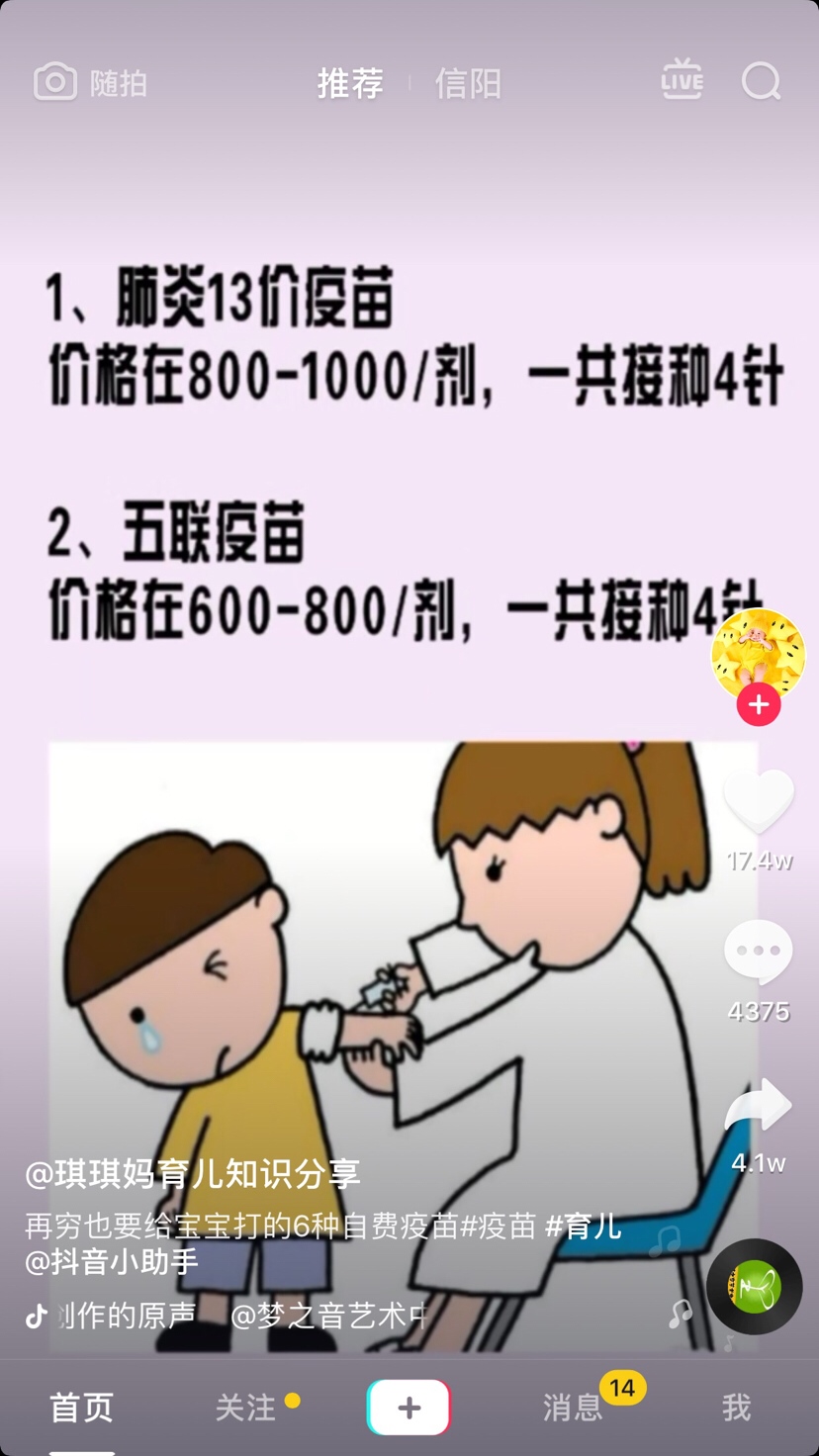Go to the 首页 home tab

pos(81,1407)
